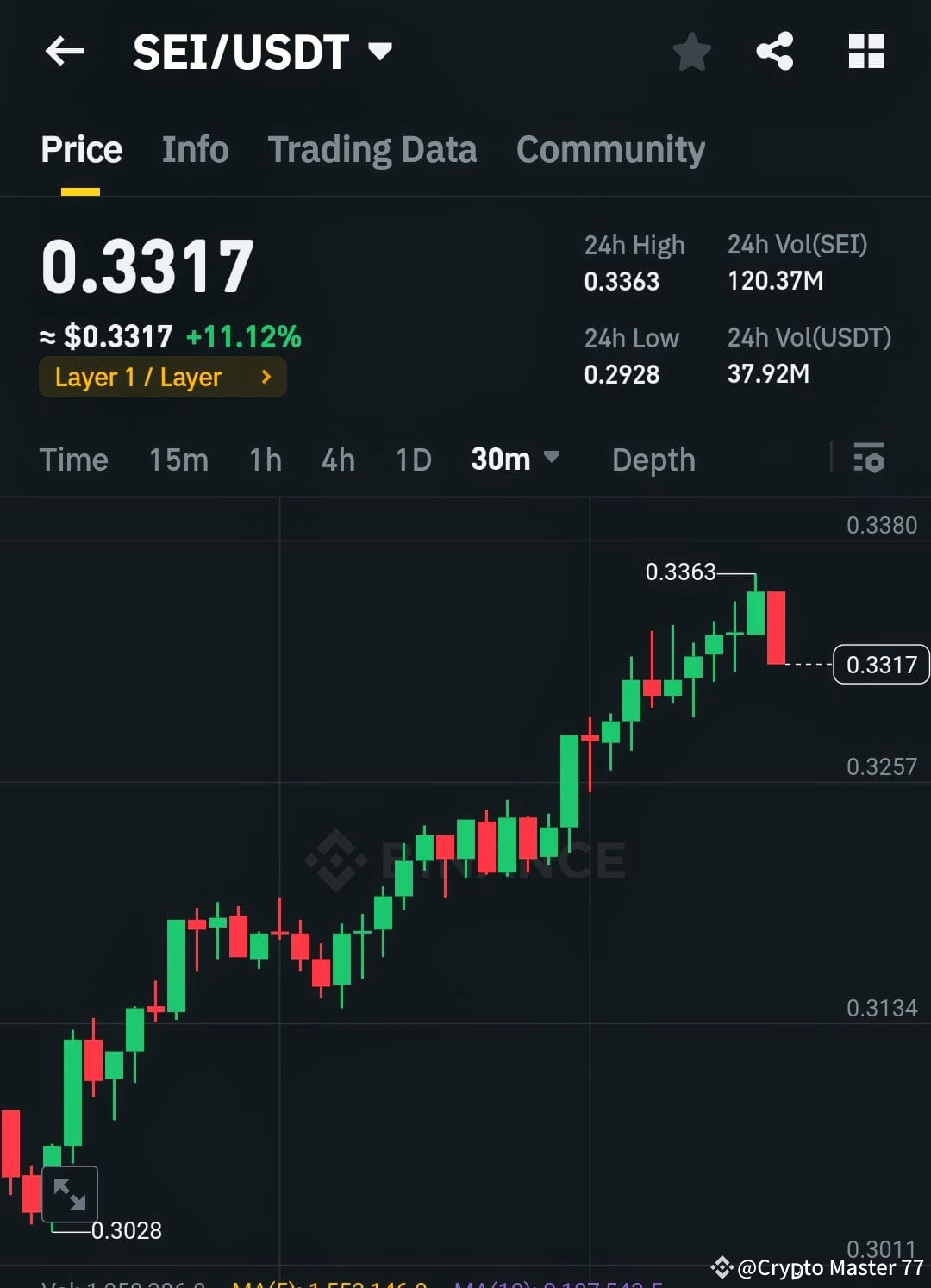
Task: Click the back arrow to exit the chart
Action: click(x=63, y=52)
